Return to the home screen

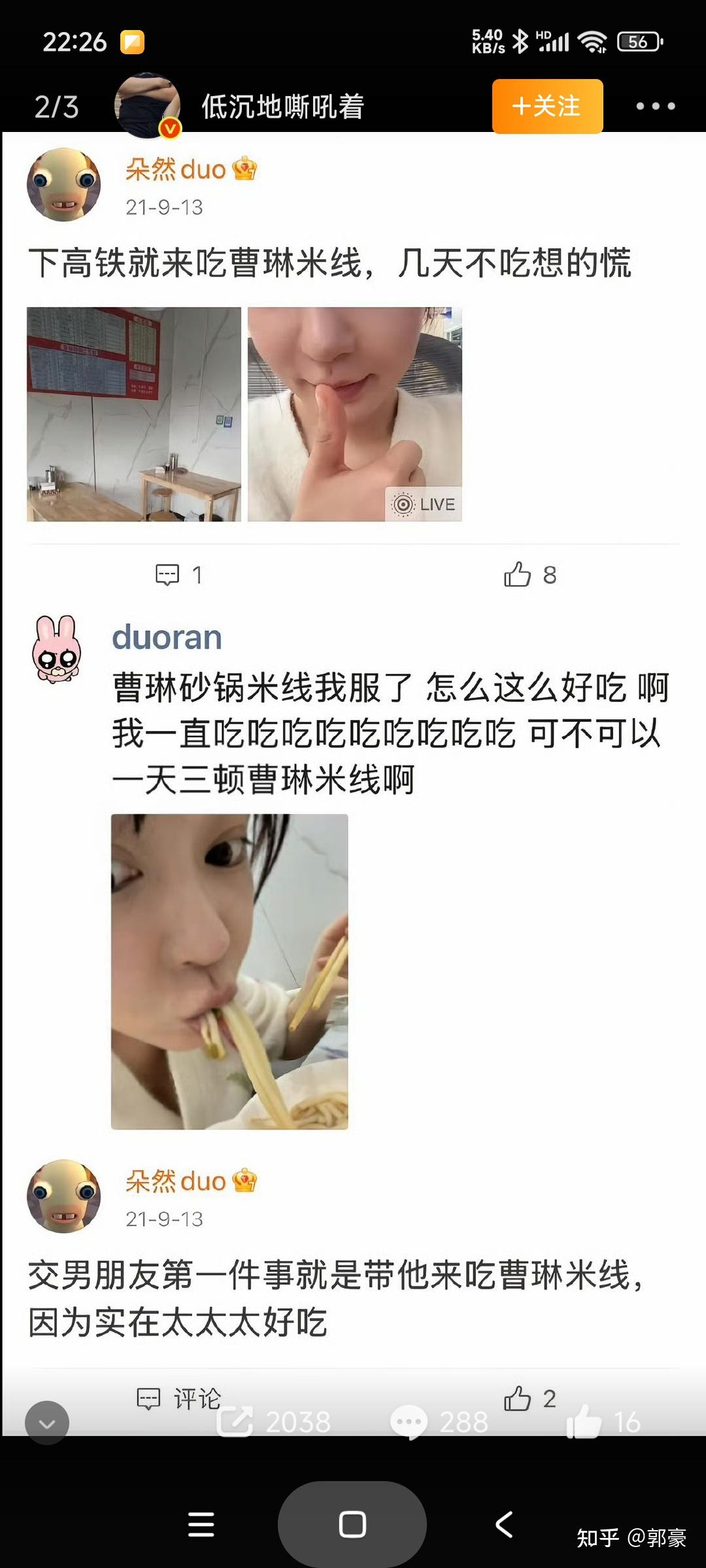[x=352, y=1525]
